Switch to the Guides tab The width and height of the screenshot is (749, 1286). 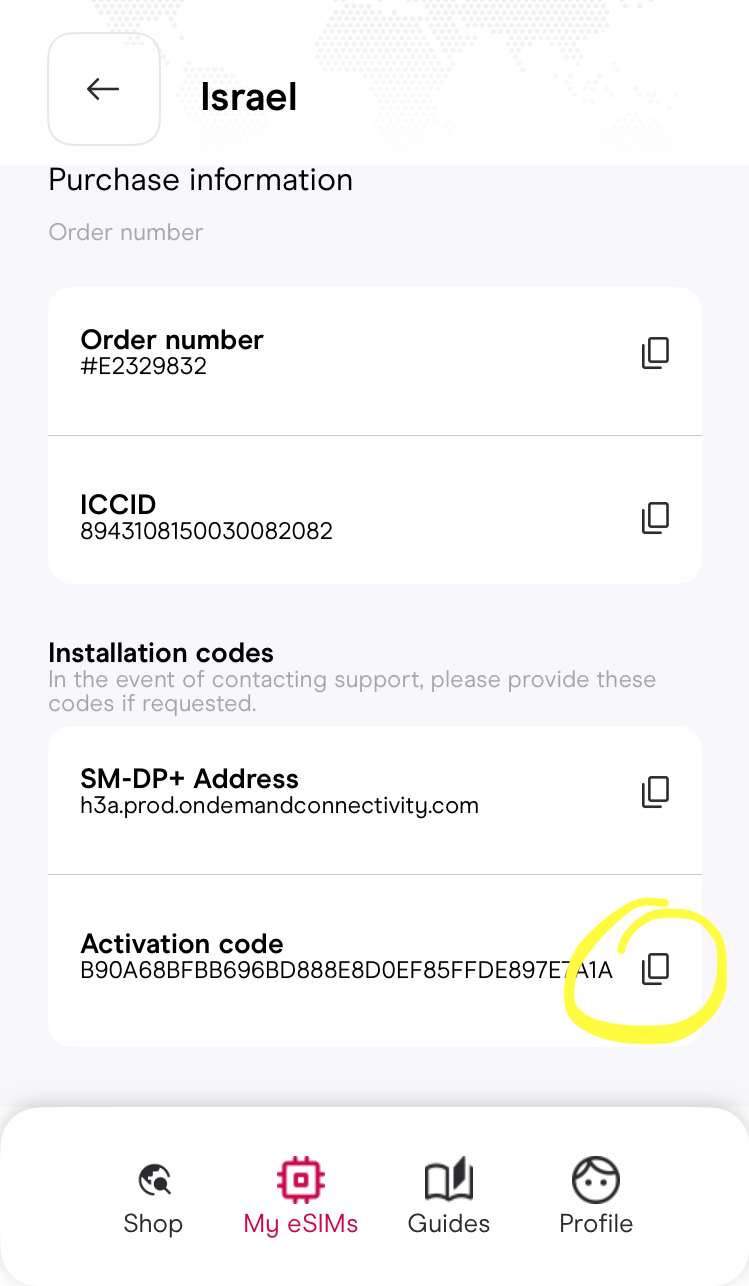pos(449,1197)
